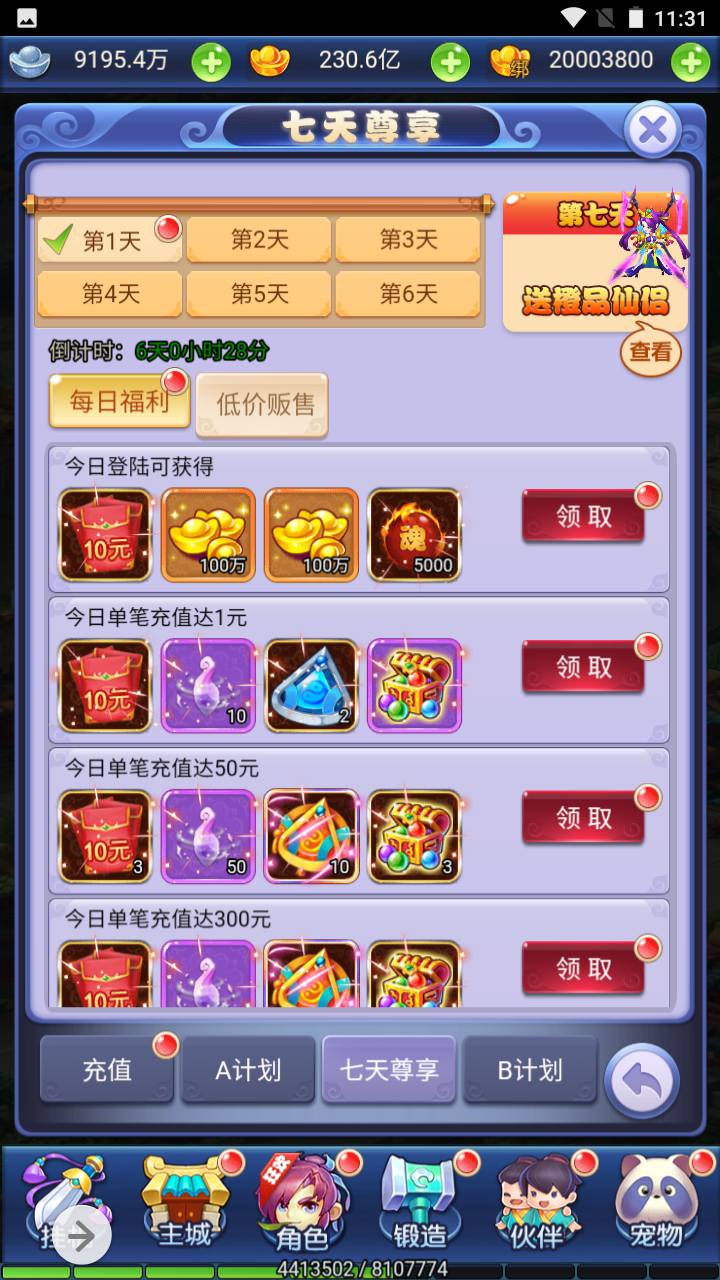The height and width of the screenshot is (1280, 720).
Task: Open the 第5天 tab
Action: (259, 294)
